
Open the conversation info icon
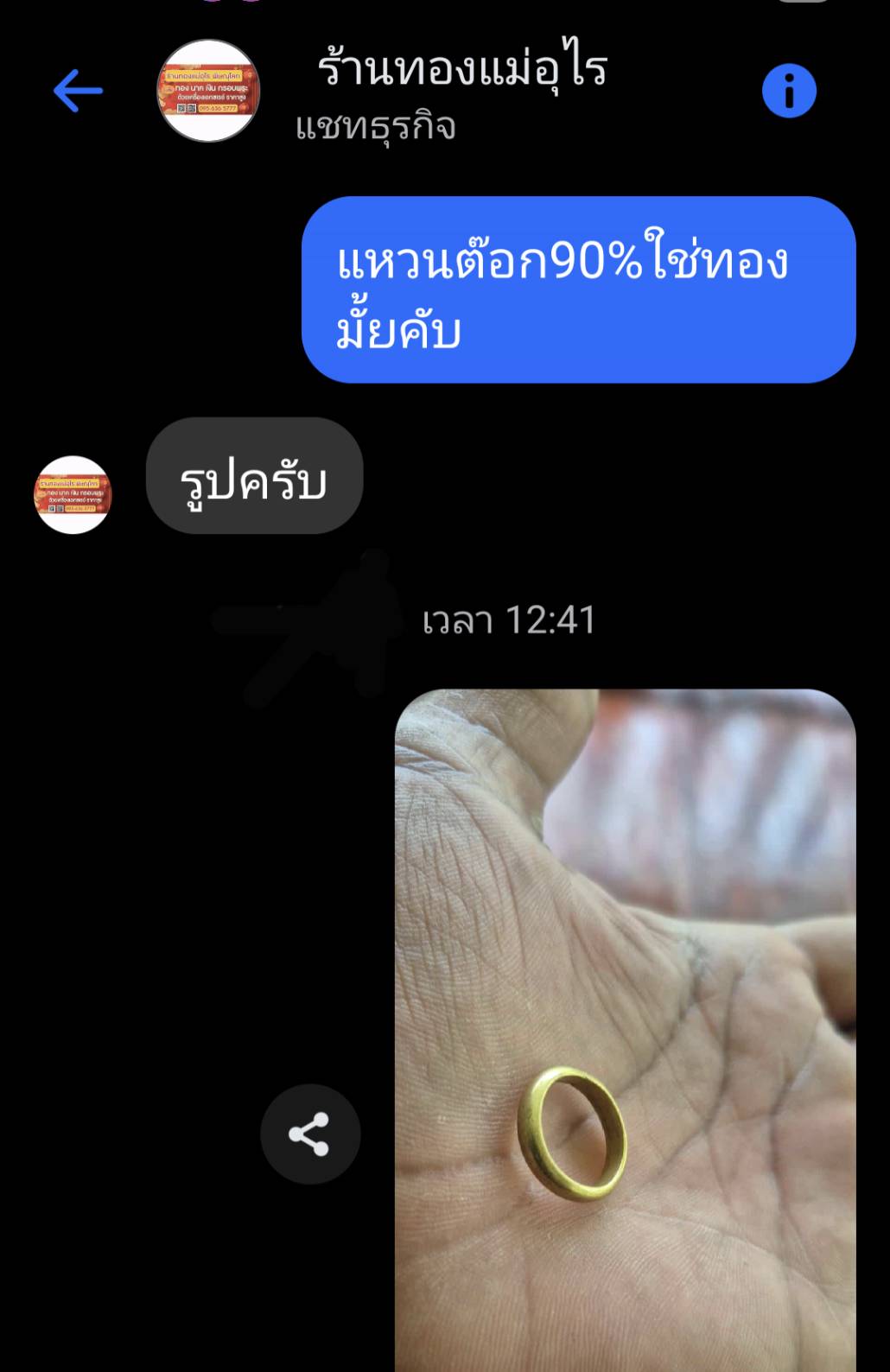(x=788, y=91)
